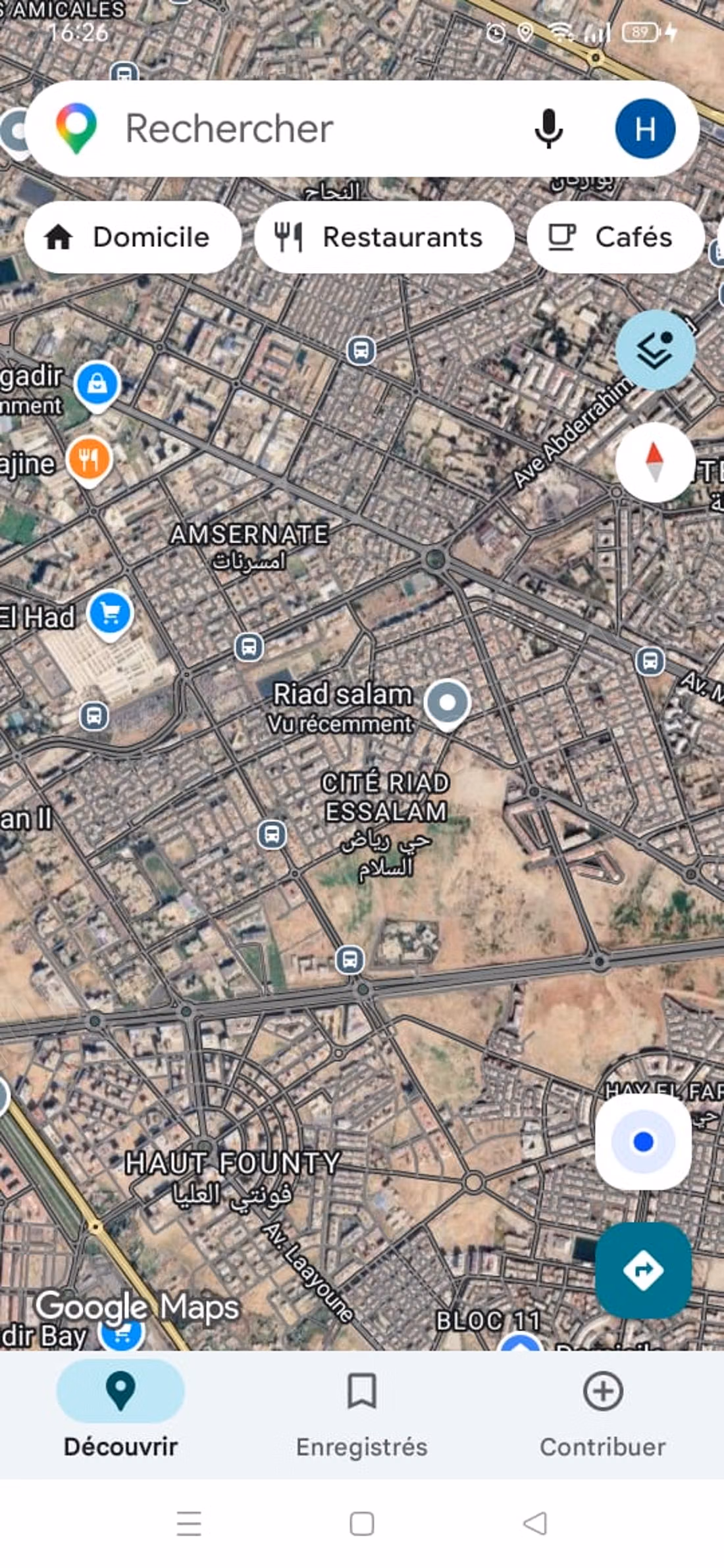
Task: Start voice search with the microphone
Action: 548,128
